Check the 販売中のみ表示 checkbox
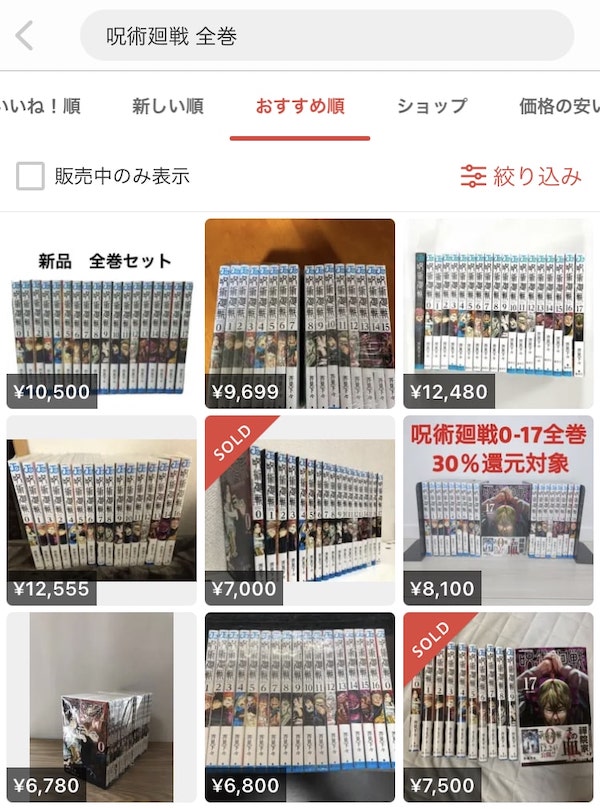The image size is (600, 809). coord(31,177)
